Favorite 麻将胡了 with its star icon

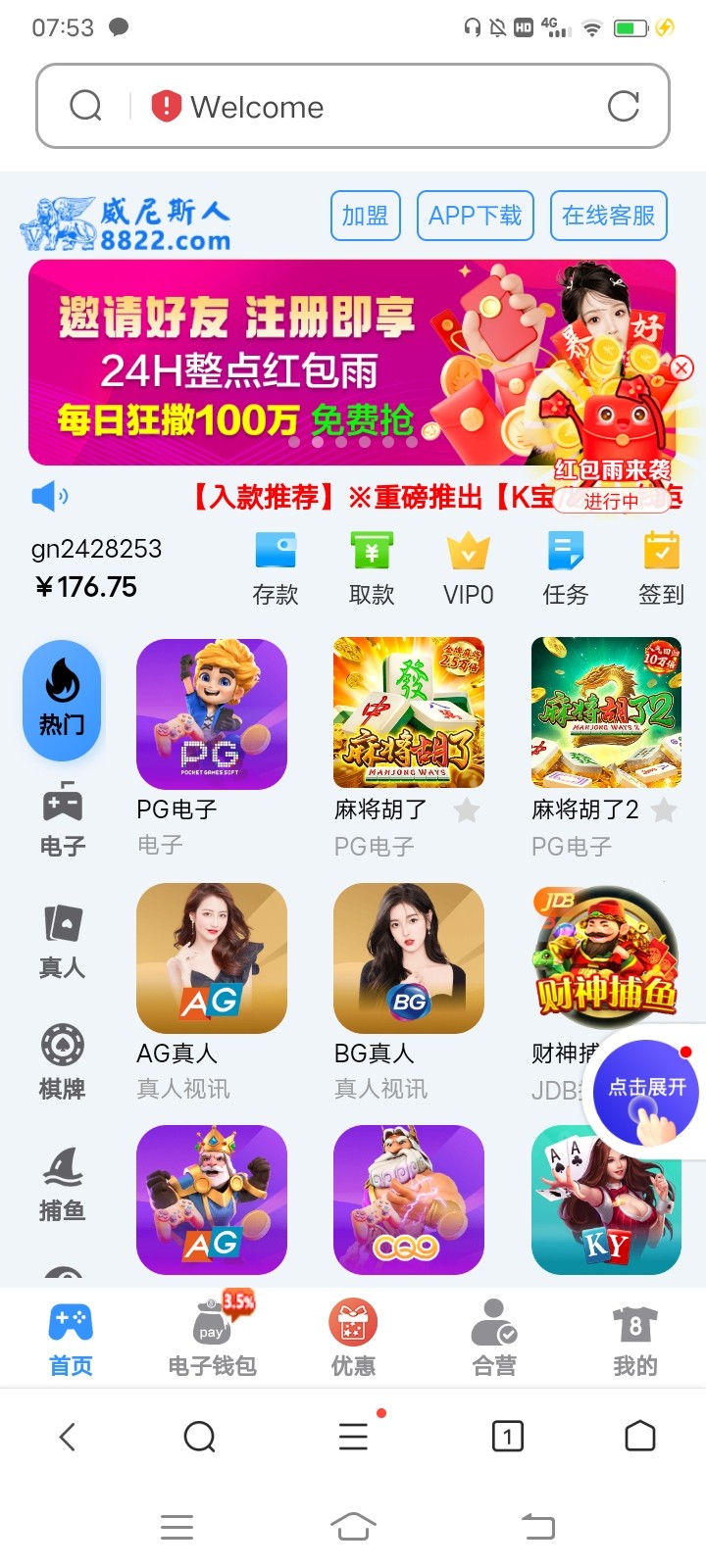(x=467, y=809)
